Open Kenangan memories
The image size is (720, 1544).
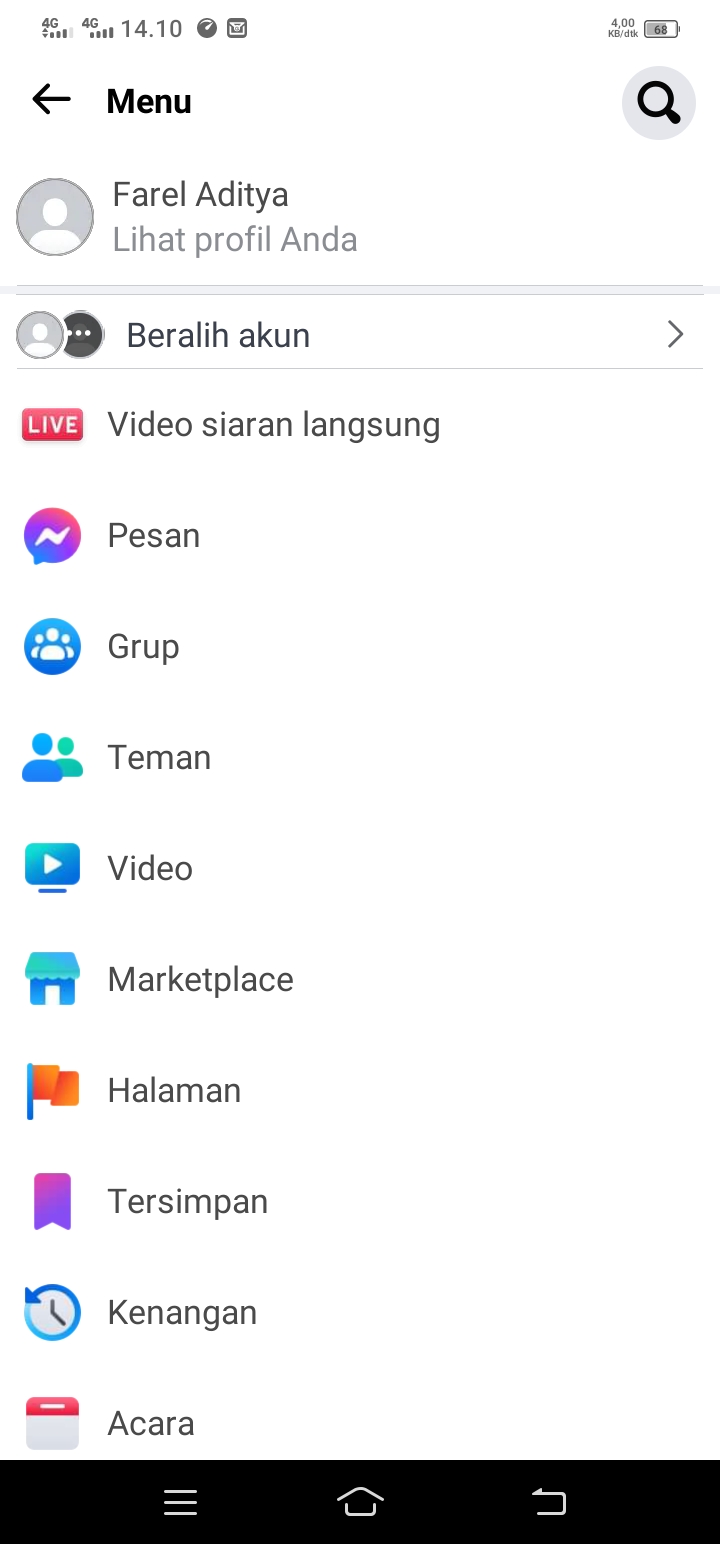[182, 1313]
